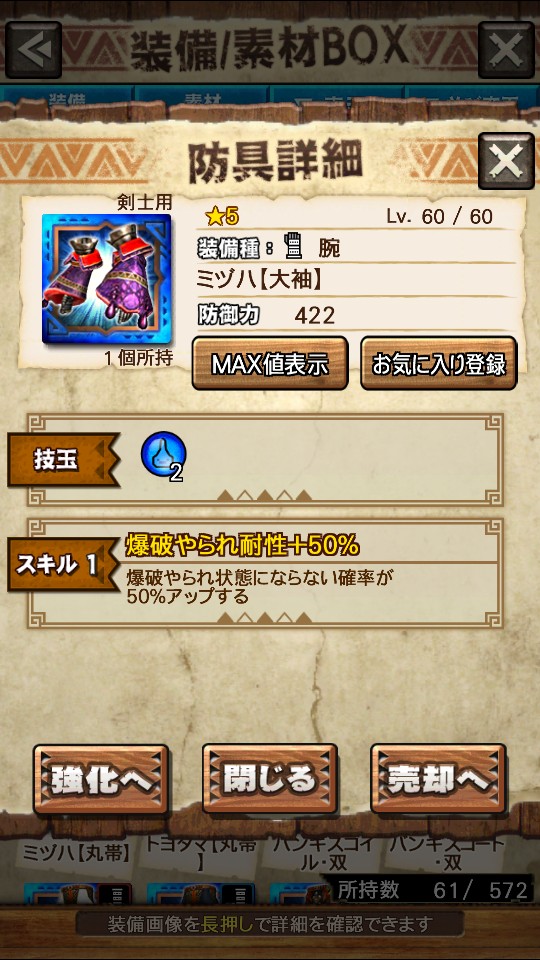Close the 装備/素材BOX screen
The height and width of the screenshot is (960, 540).
tap(506, 50)
